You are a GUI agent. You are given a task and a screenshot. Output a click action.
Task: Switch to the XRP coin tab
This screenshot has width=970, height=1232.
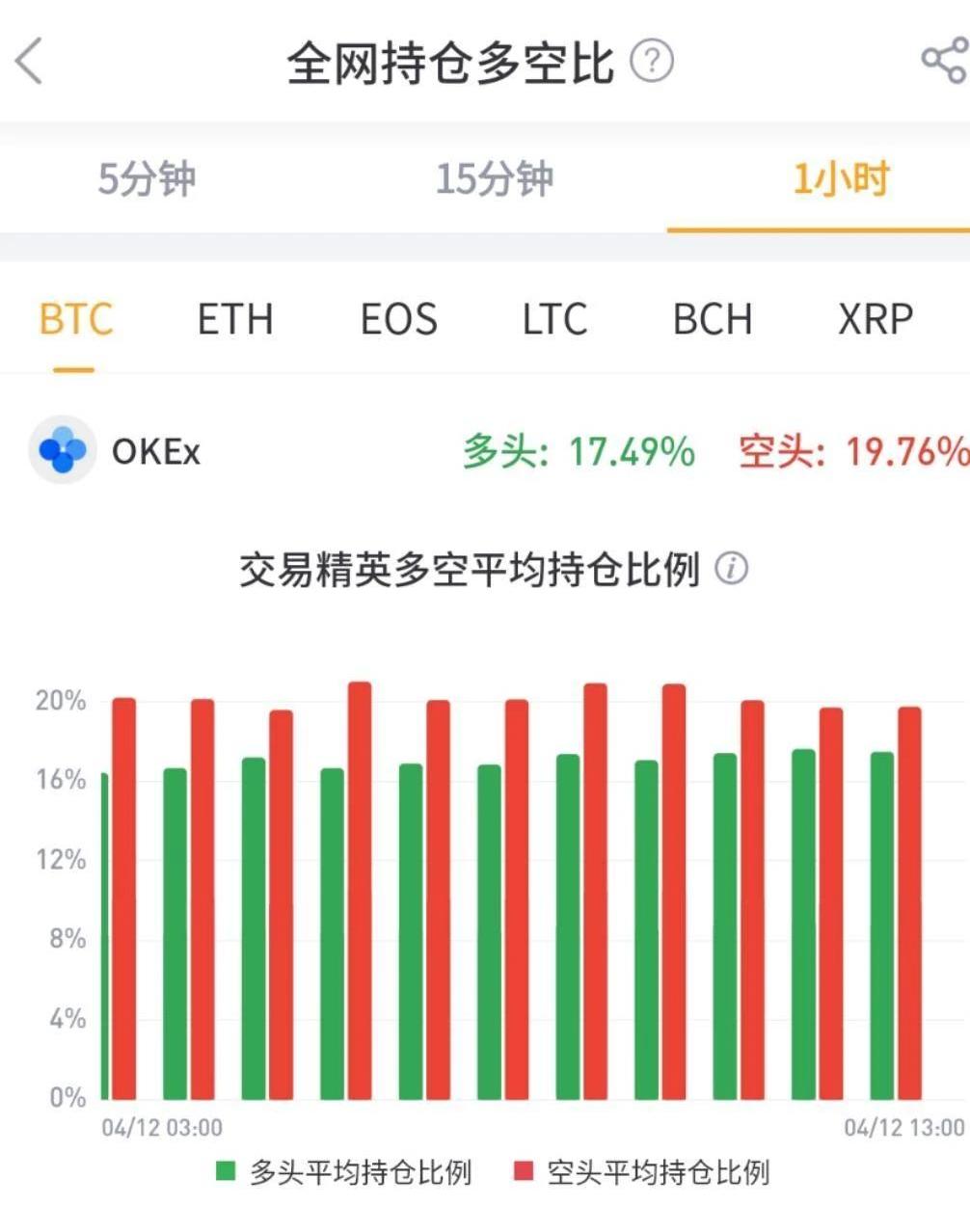click(x=875, y=319)
